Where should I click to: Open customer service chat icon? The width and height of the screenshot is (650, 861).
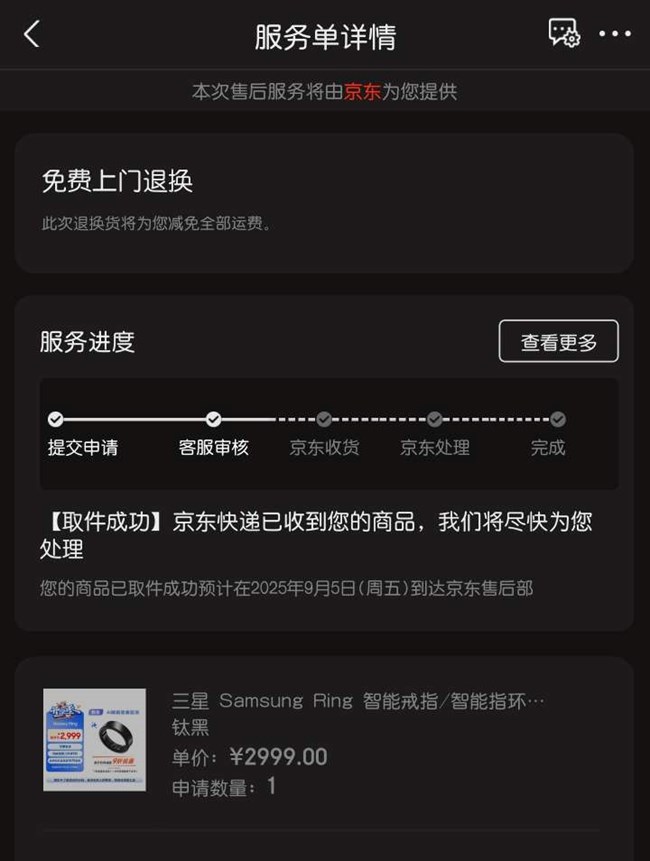564,34
